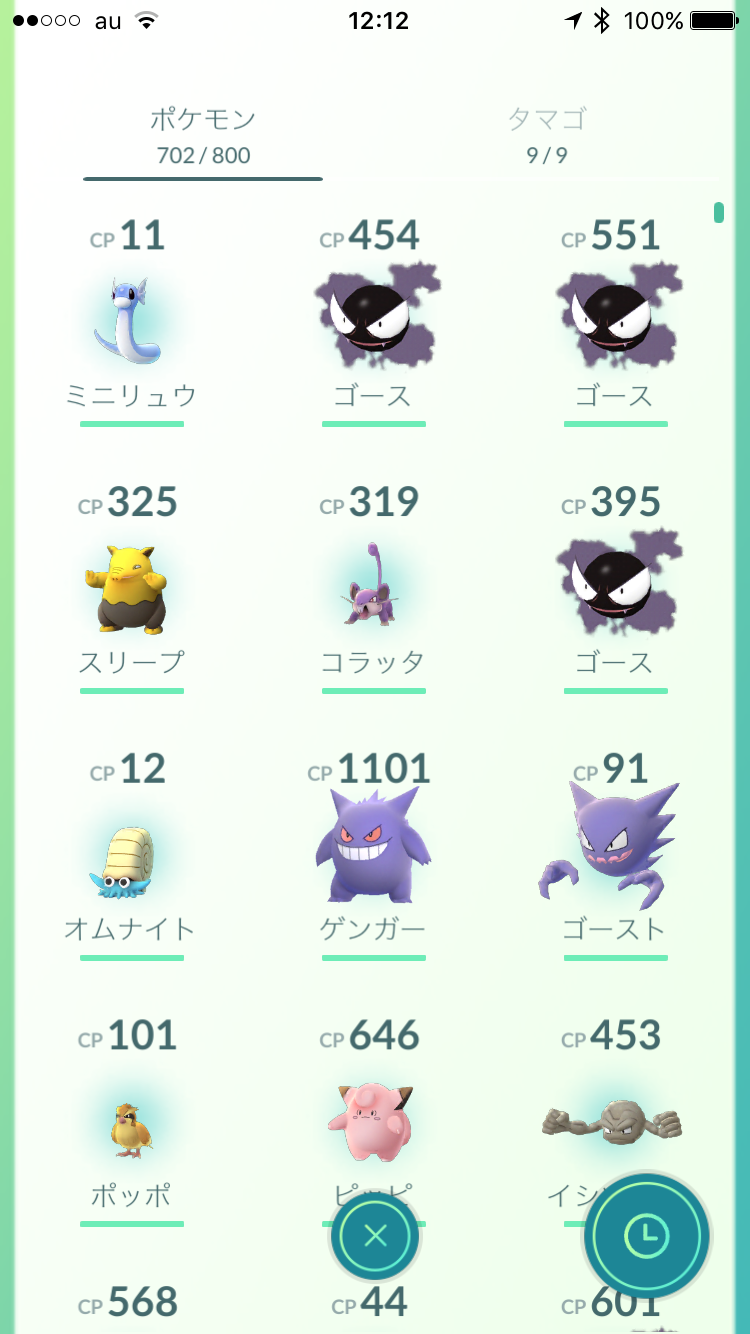Open ポッポ with CP 101
This screenshot has height=1334, width=750.
132,1122
